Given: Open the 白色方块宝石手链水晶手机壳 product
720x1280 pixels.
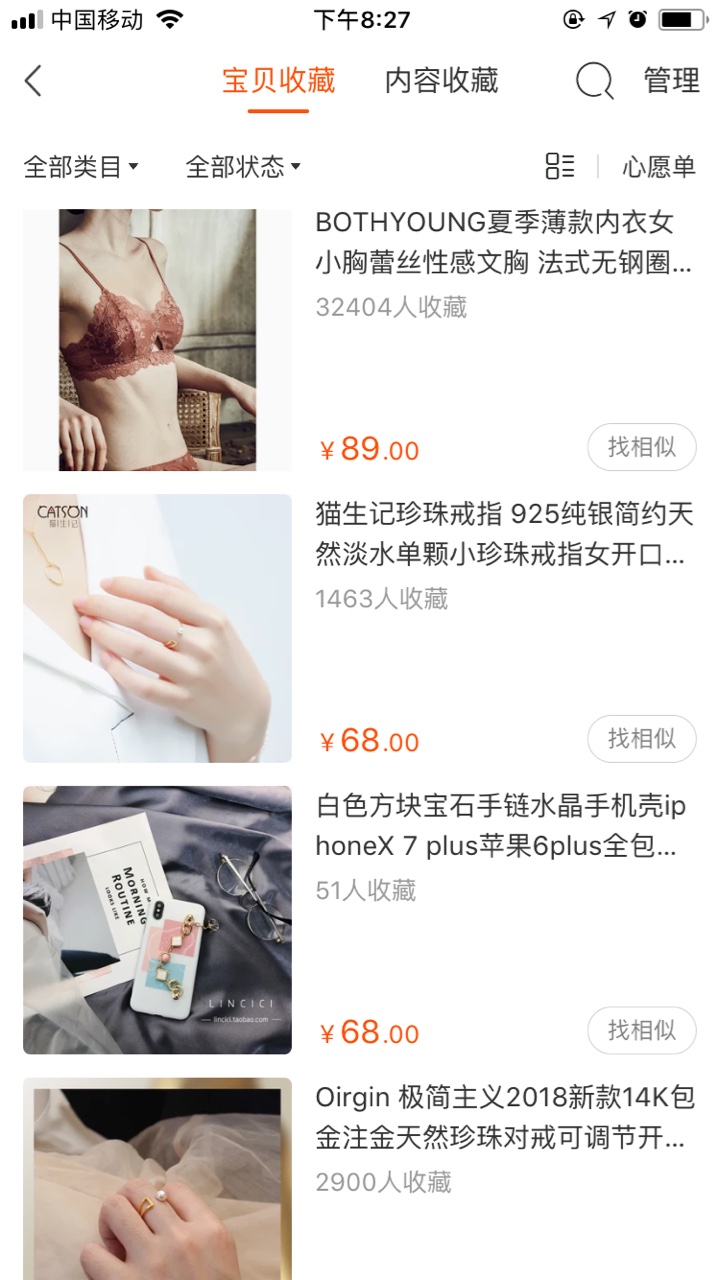Looking at the screenshot, I should click(360, 921).
